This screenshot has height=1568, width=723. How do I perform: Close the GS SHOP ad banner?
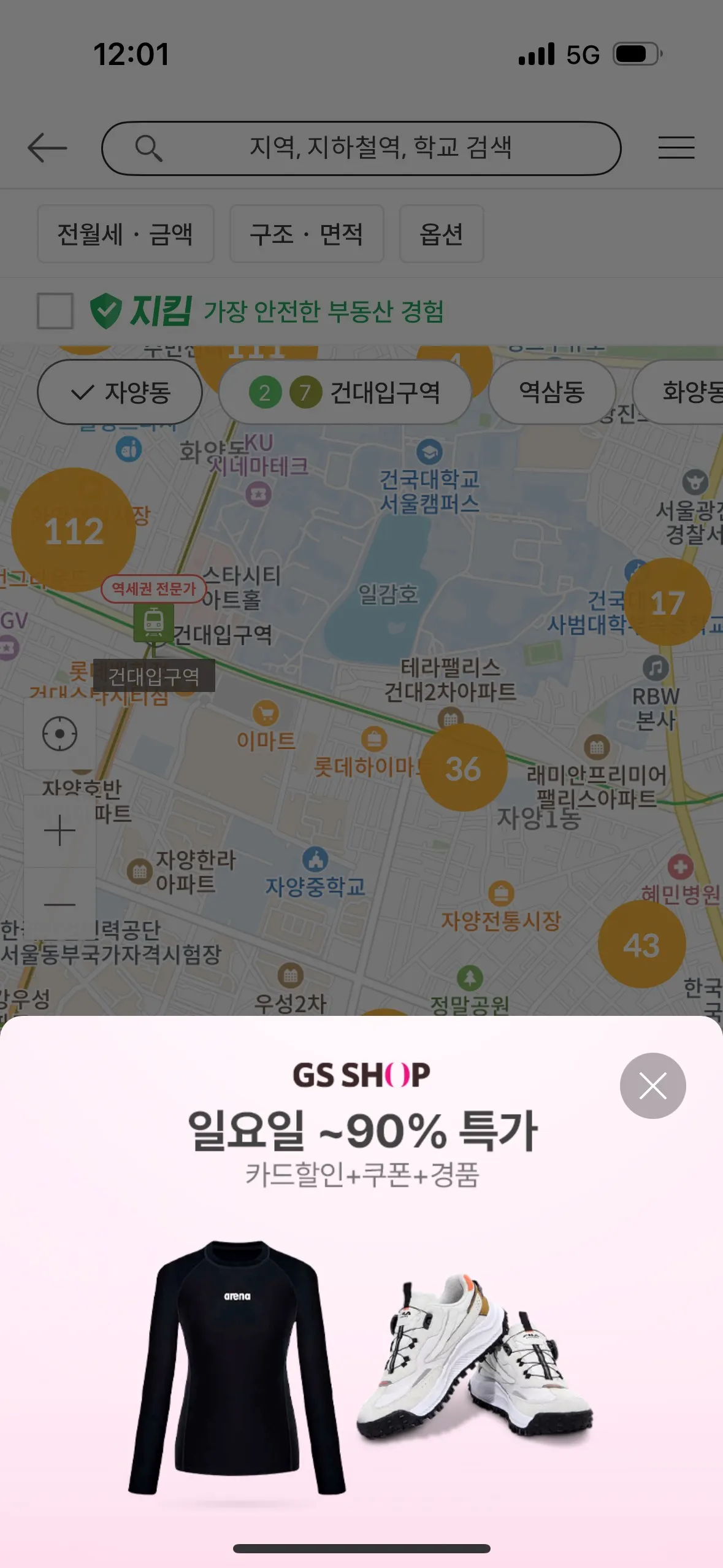(x=652, y=1085)
